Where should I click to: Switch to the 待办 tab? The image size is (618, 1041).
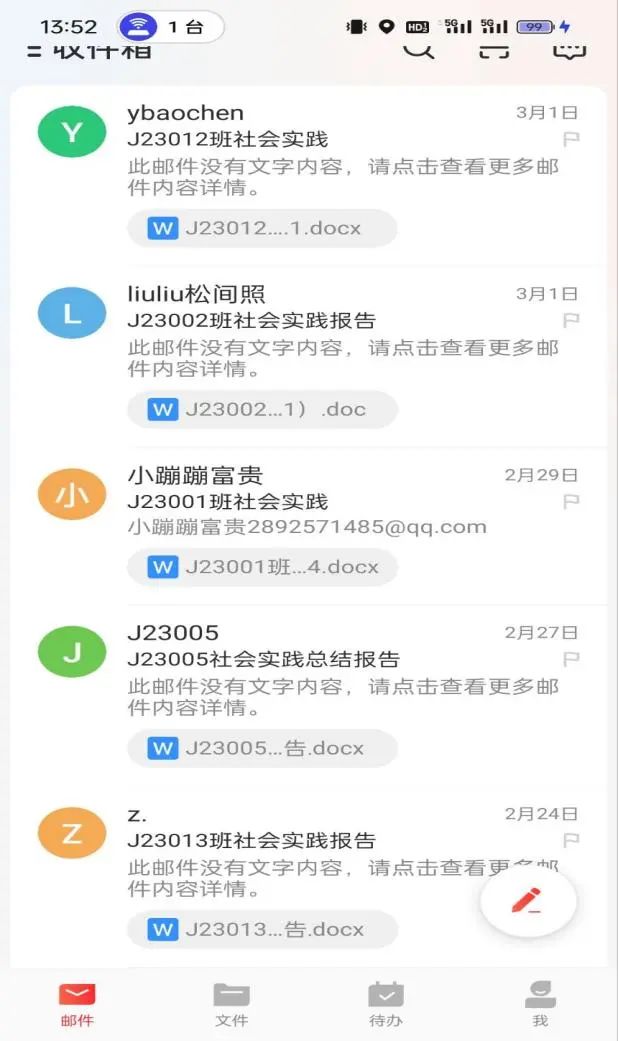tap(385, 1003)
